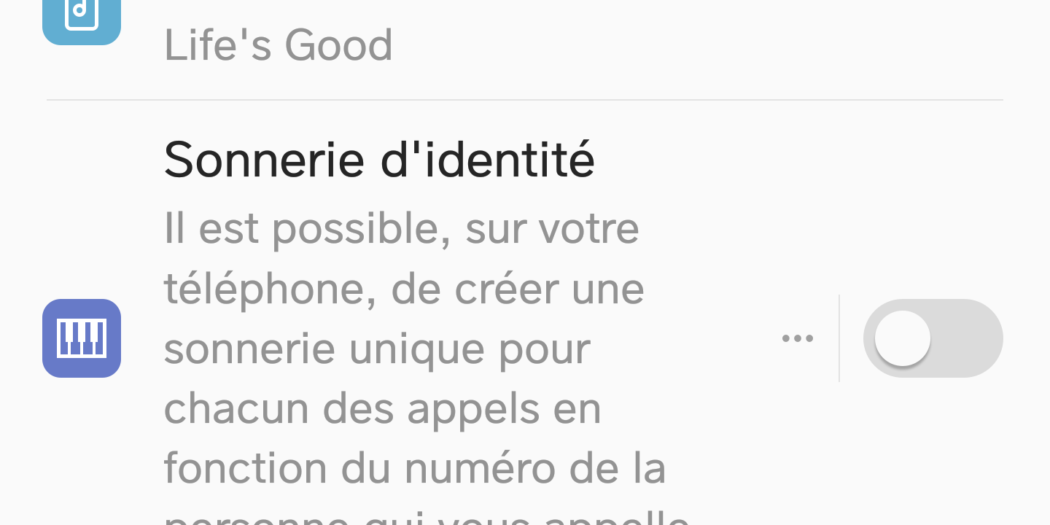Enable the Sonnerie d'identité switch
The width and height of the screenshot is (1050, 525).
(x=932, y=338)
